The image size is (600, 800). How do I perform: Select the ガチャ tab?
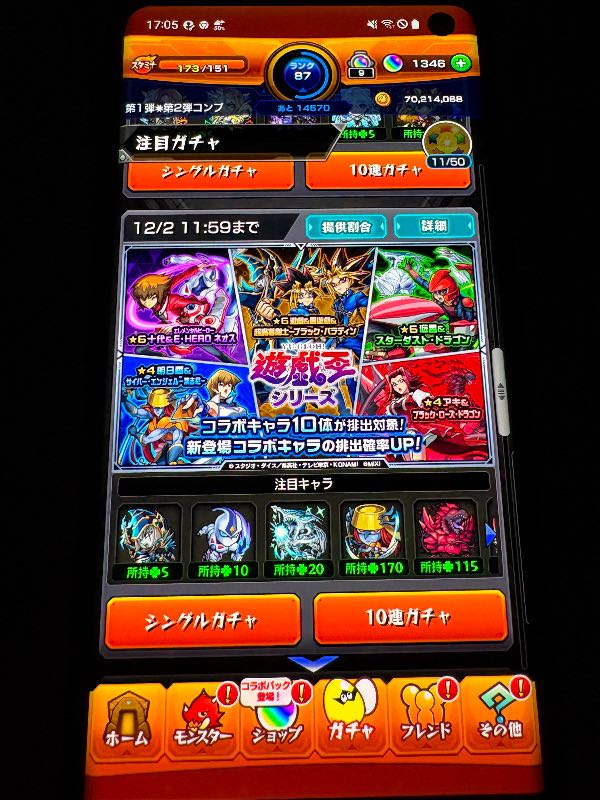click(x=353, y=722)
